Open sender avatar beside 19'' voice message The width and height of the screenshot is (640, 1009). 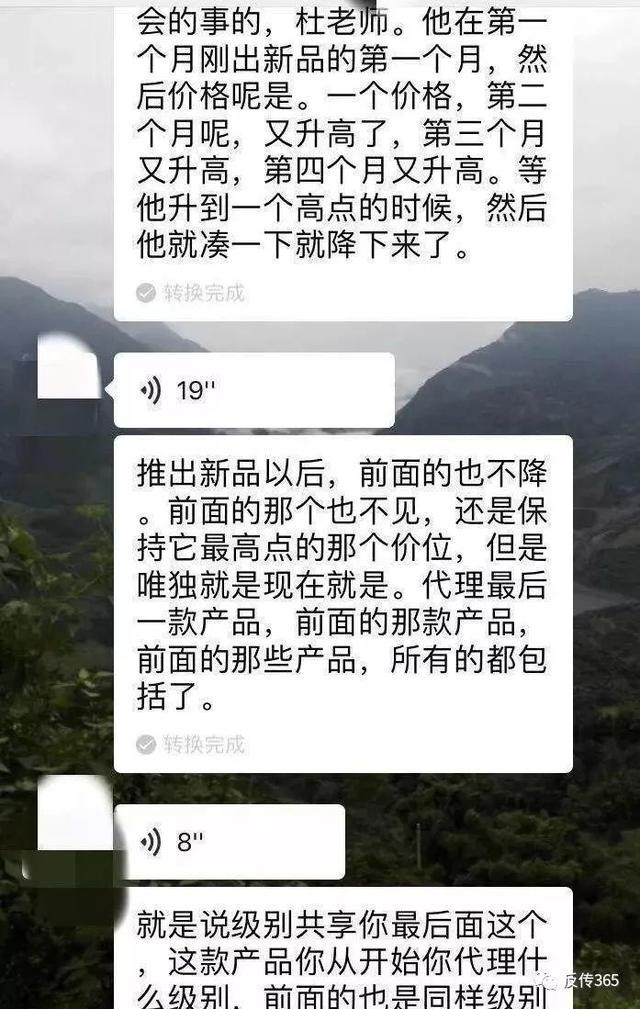coord(69,367)
